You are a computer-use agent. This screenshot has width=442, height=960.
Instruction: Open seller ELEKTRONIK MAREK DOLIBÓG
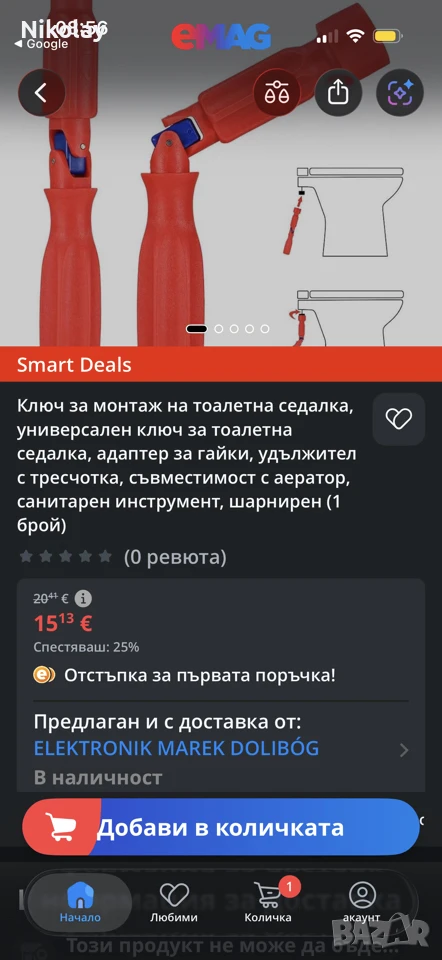(176, 748)
